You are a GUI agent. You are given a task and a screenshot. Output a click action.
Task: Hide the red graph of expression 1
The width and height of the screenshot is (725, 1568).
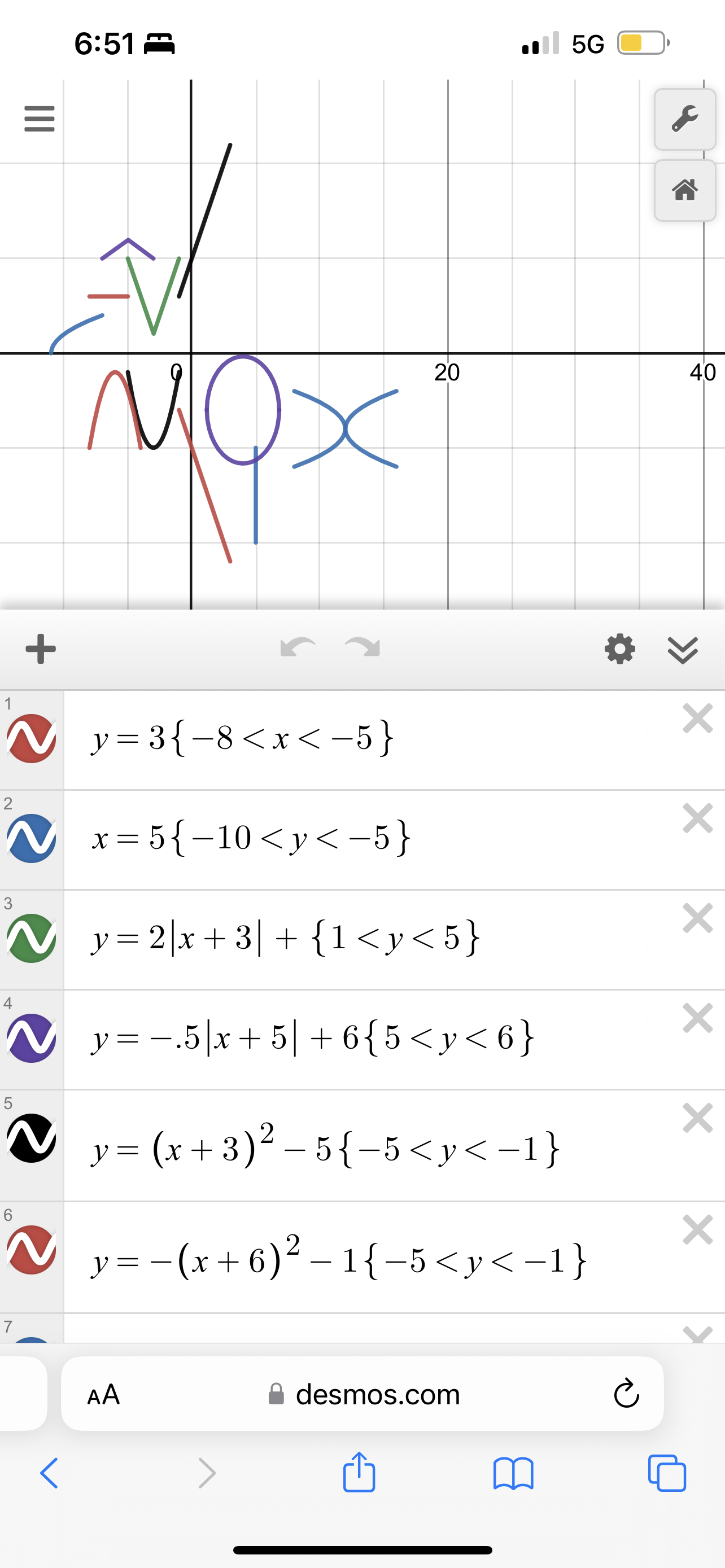coord(32,739)
